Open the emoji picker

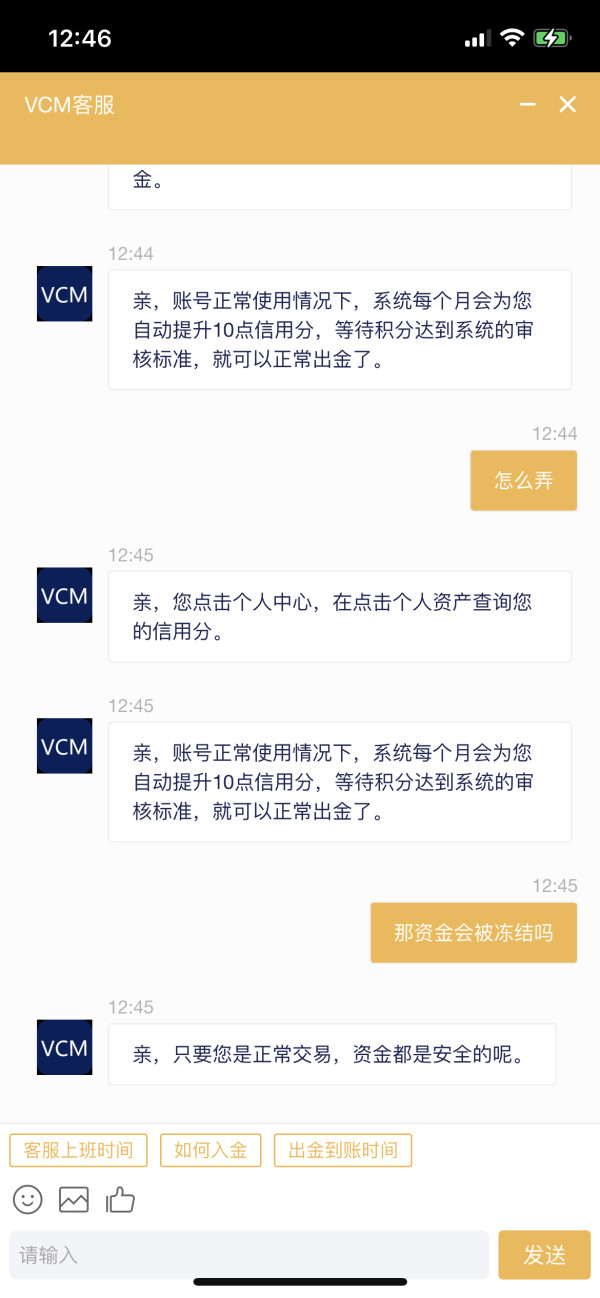(x=28, y=1199)
